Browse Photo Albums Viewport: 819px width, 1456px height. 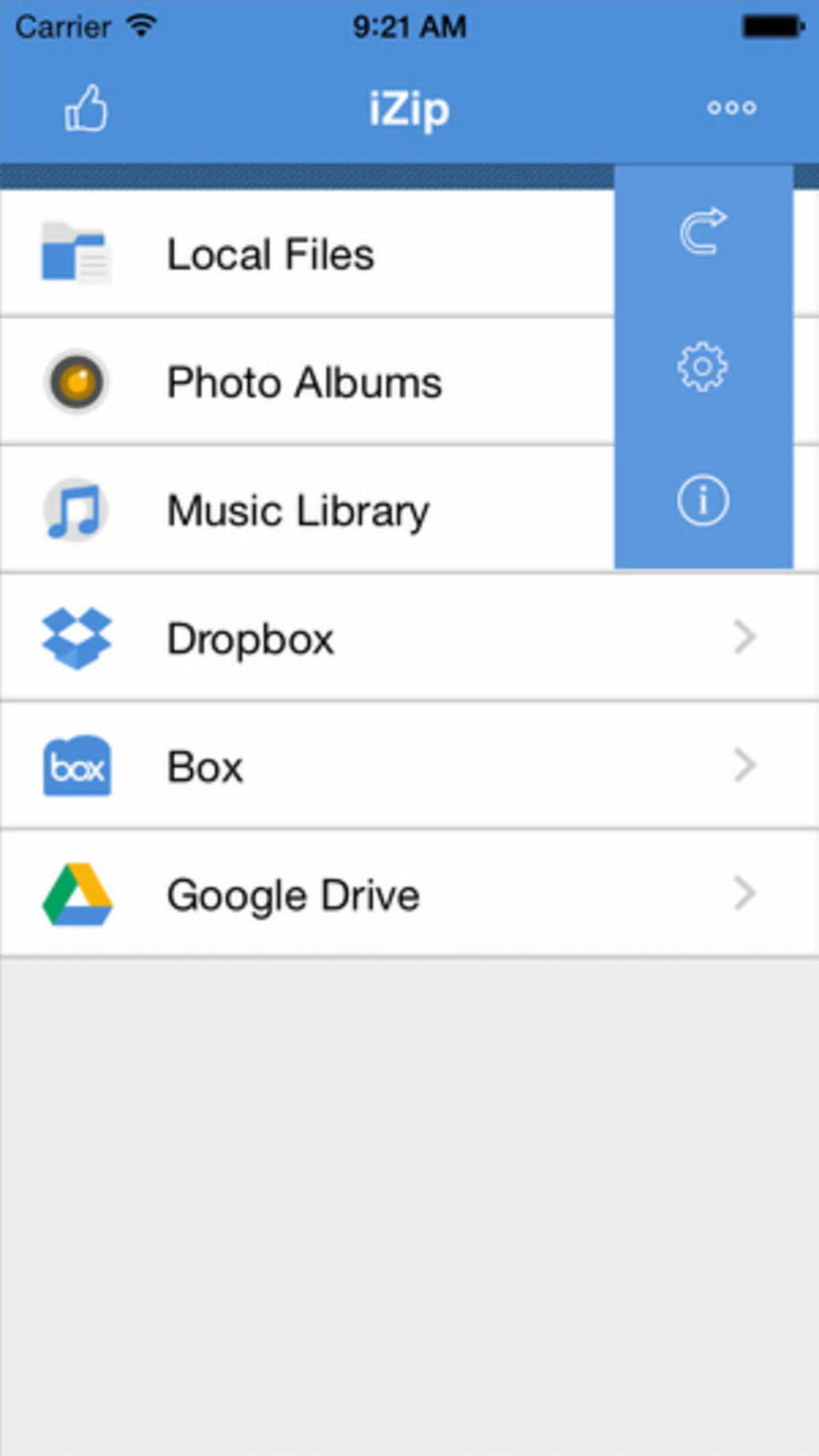(304, 382)
